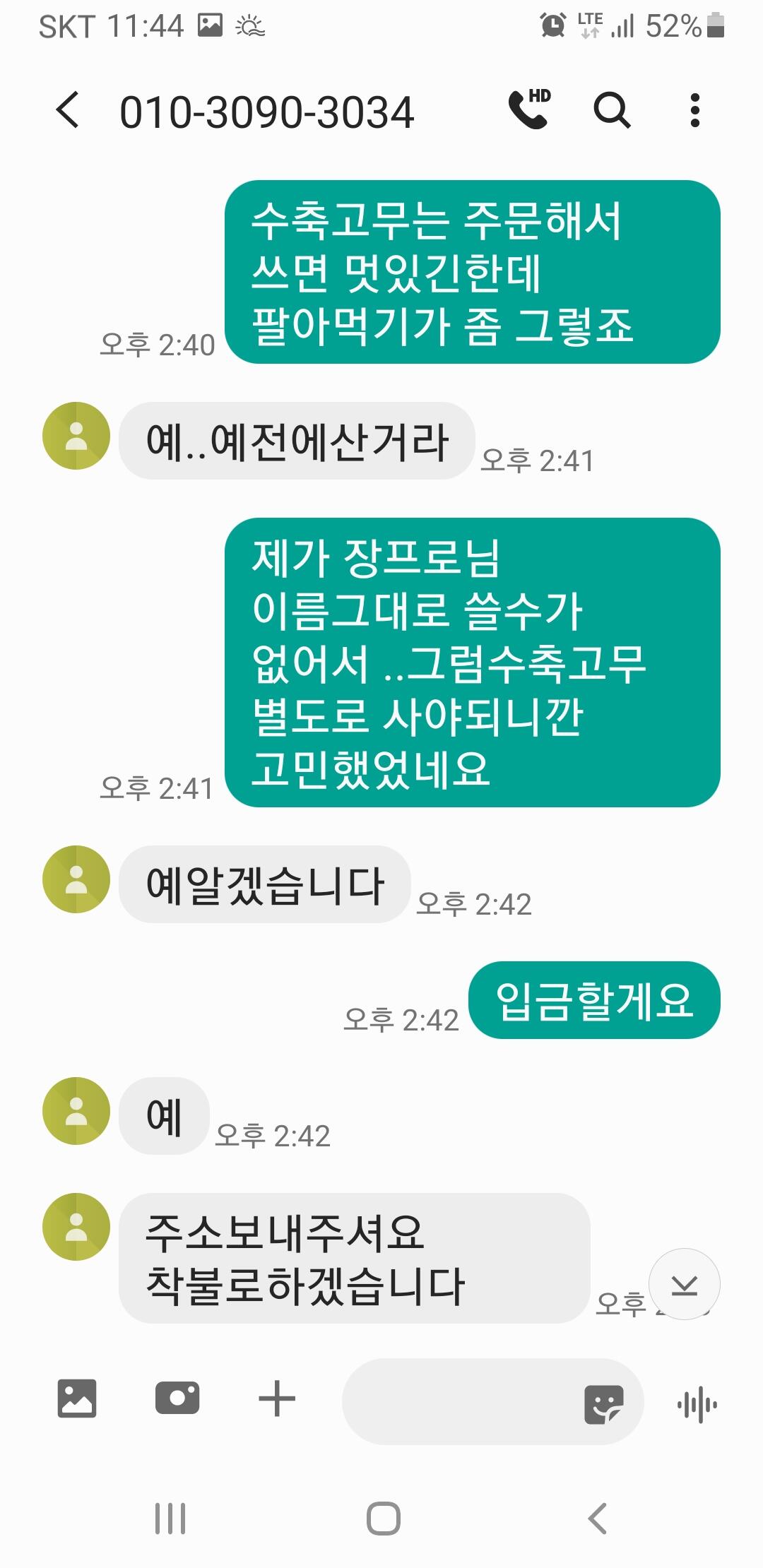The image size is (763, 1568).
Task: Open the camera to take a photo
Action: 177,1398
